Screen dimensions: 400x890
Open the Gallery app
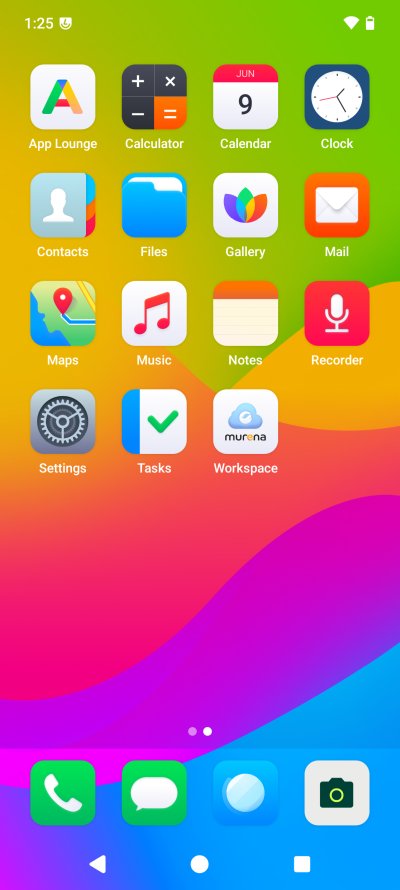click(245, 205)
